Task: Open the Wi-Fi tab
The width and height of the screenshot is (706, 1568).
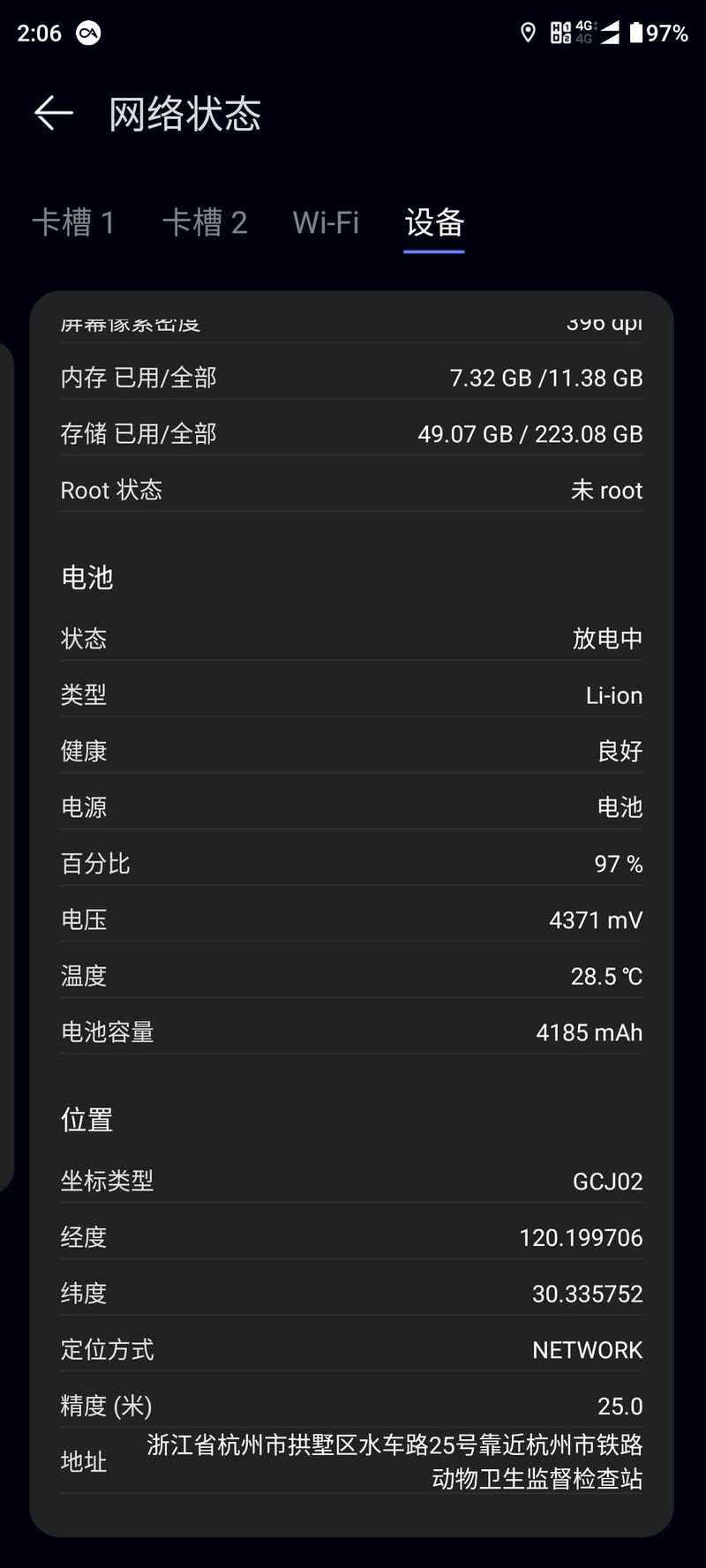Action: 326,222
